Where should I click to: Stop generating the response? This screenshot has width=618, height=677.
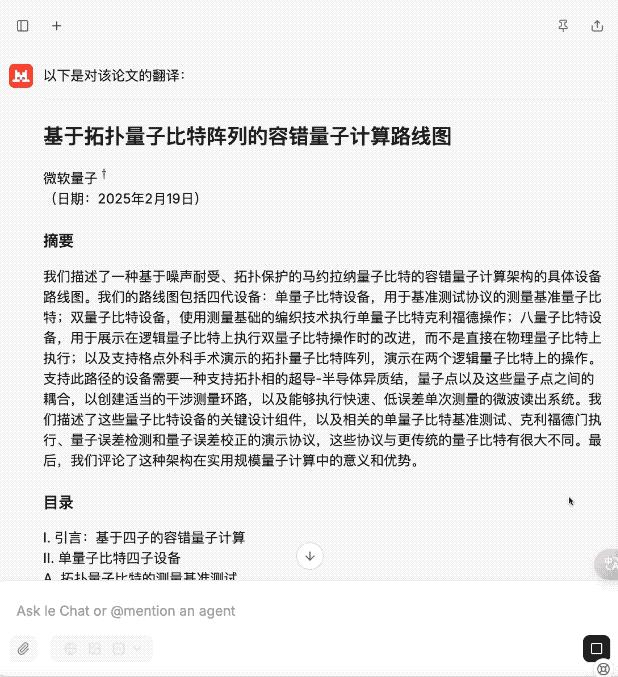coord(596,647)
